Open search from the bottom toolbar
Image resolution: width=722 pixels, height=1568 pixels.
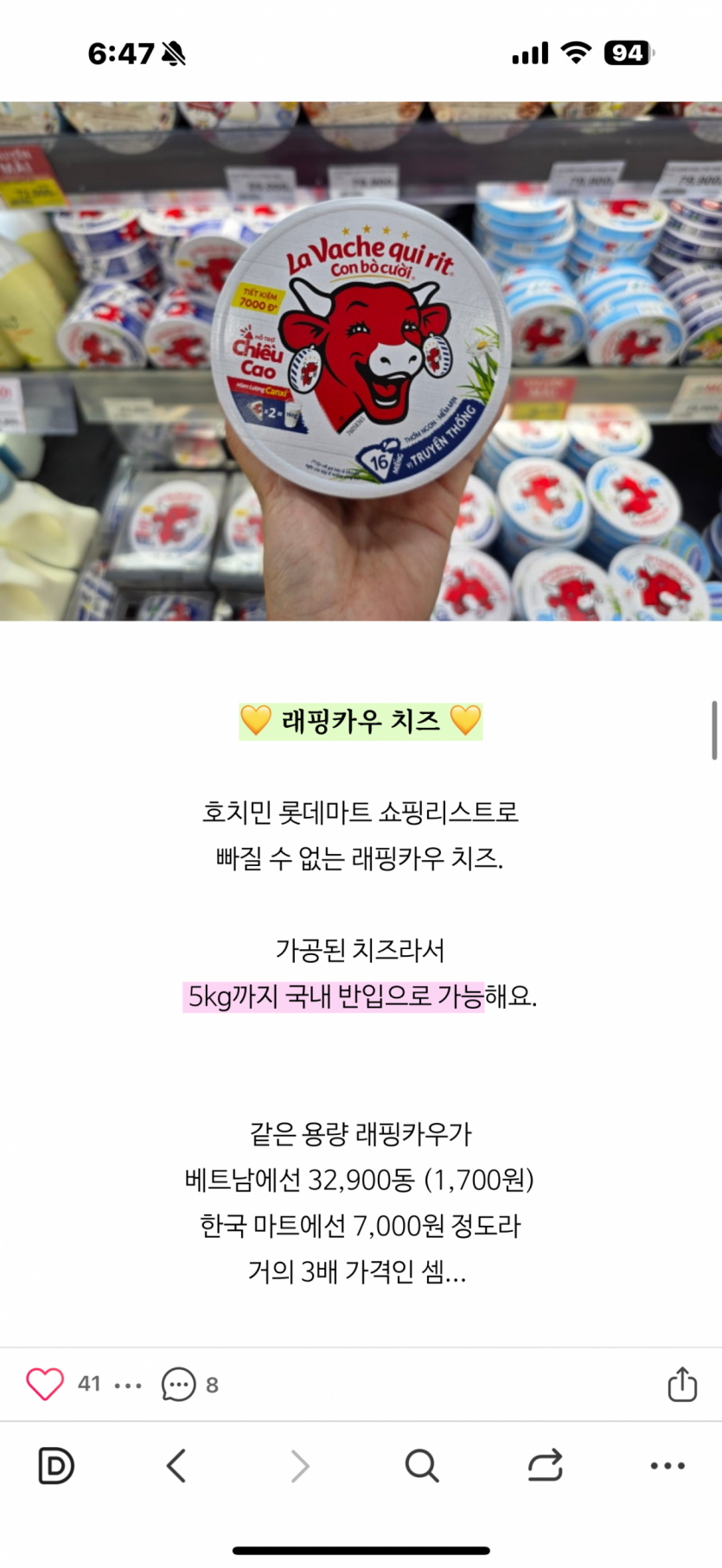pos(422,1466)
